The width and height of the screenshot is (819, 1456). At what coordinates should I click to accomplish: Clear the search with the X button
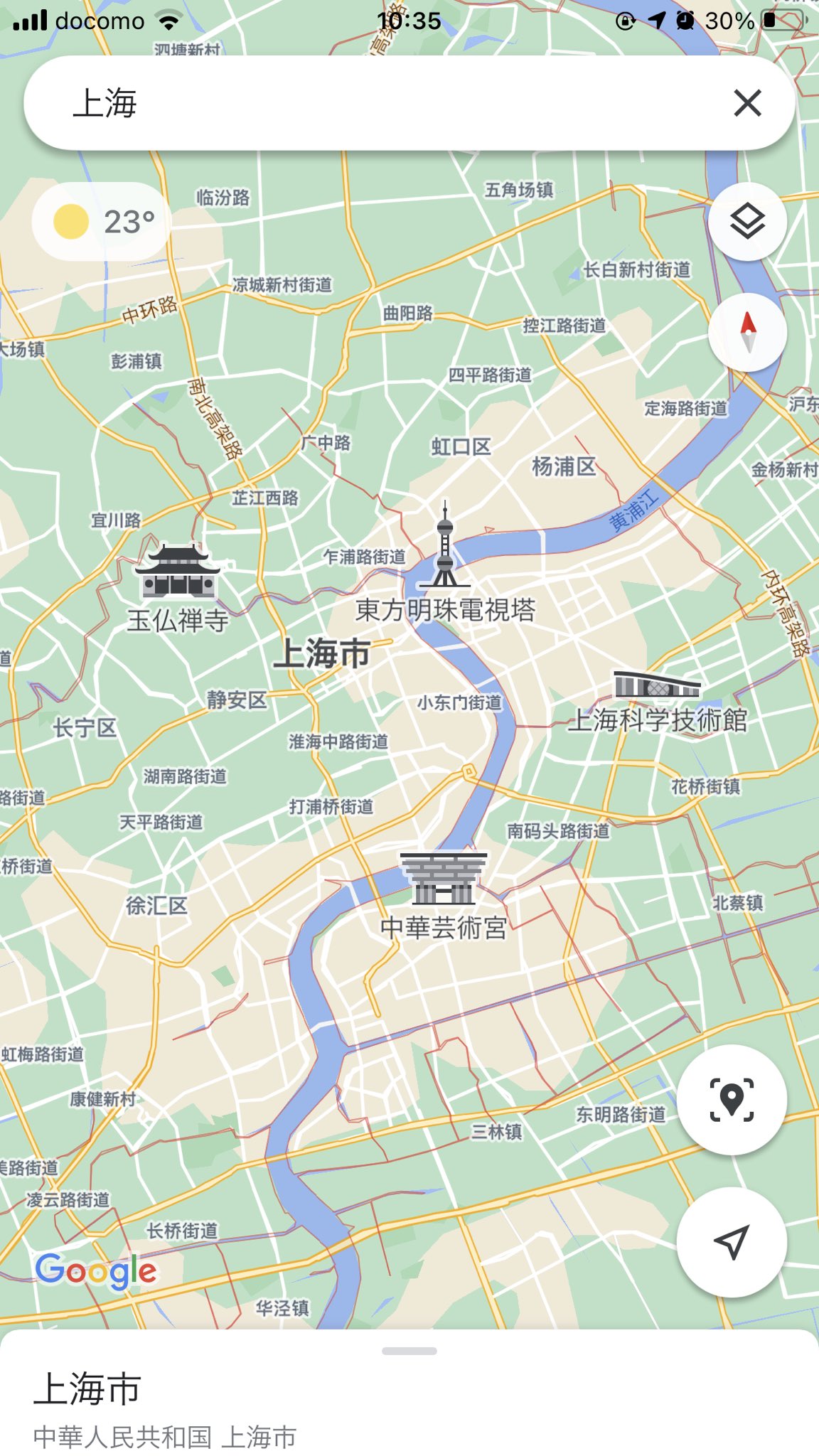click(747, 103)
